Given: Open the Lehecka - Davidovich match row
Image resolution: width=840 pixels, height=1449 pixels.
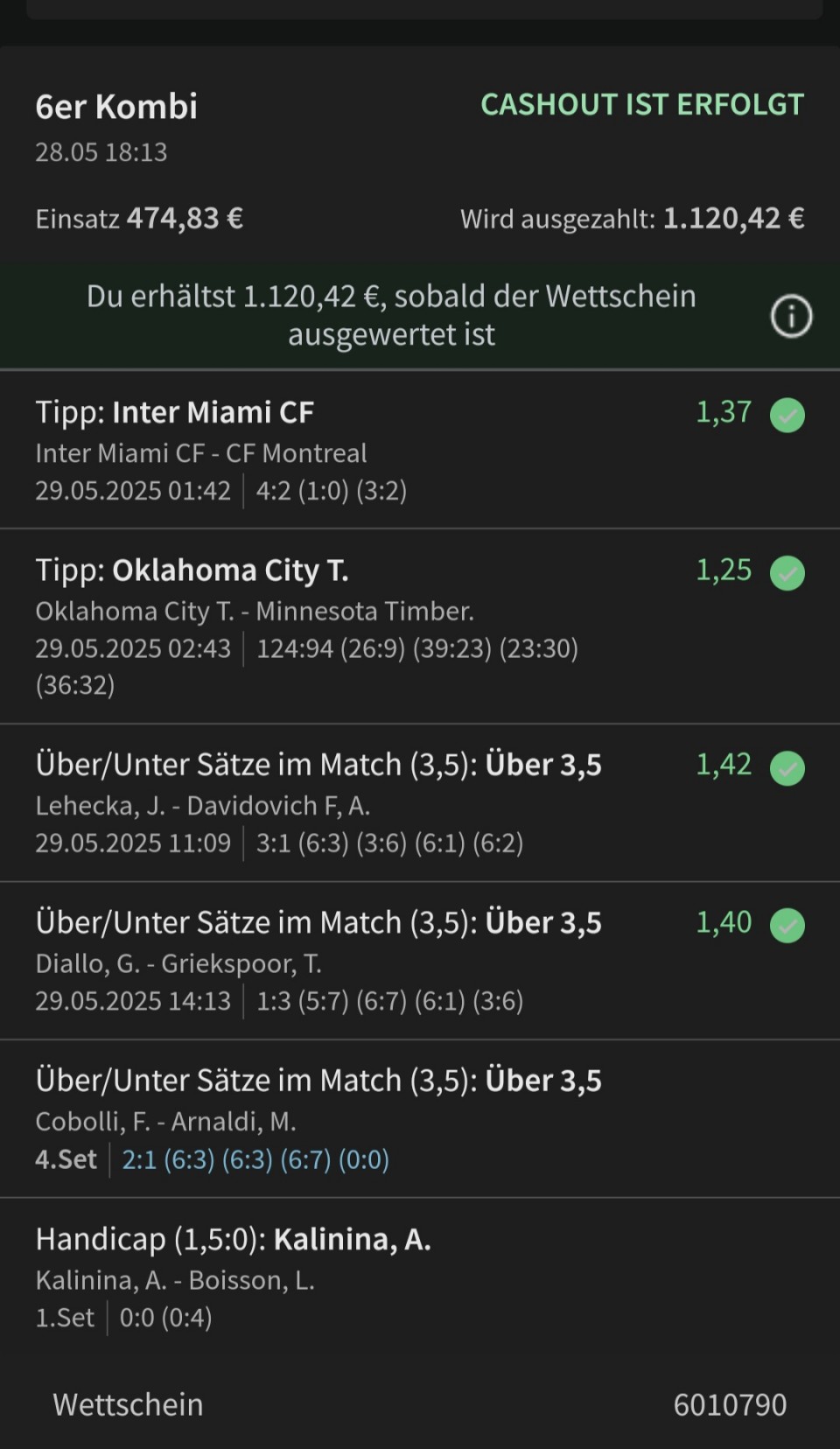Looking at the screenshot, I should tap(420, 803).
